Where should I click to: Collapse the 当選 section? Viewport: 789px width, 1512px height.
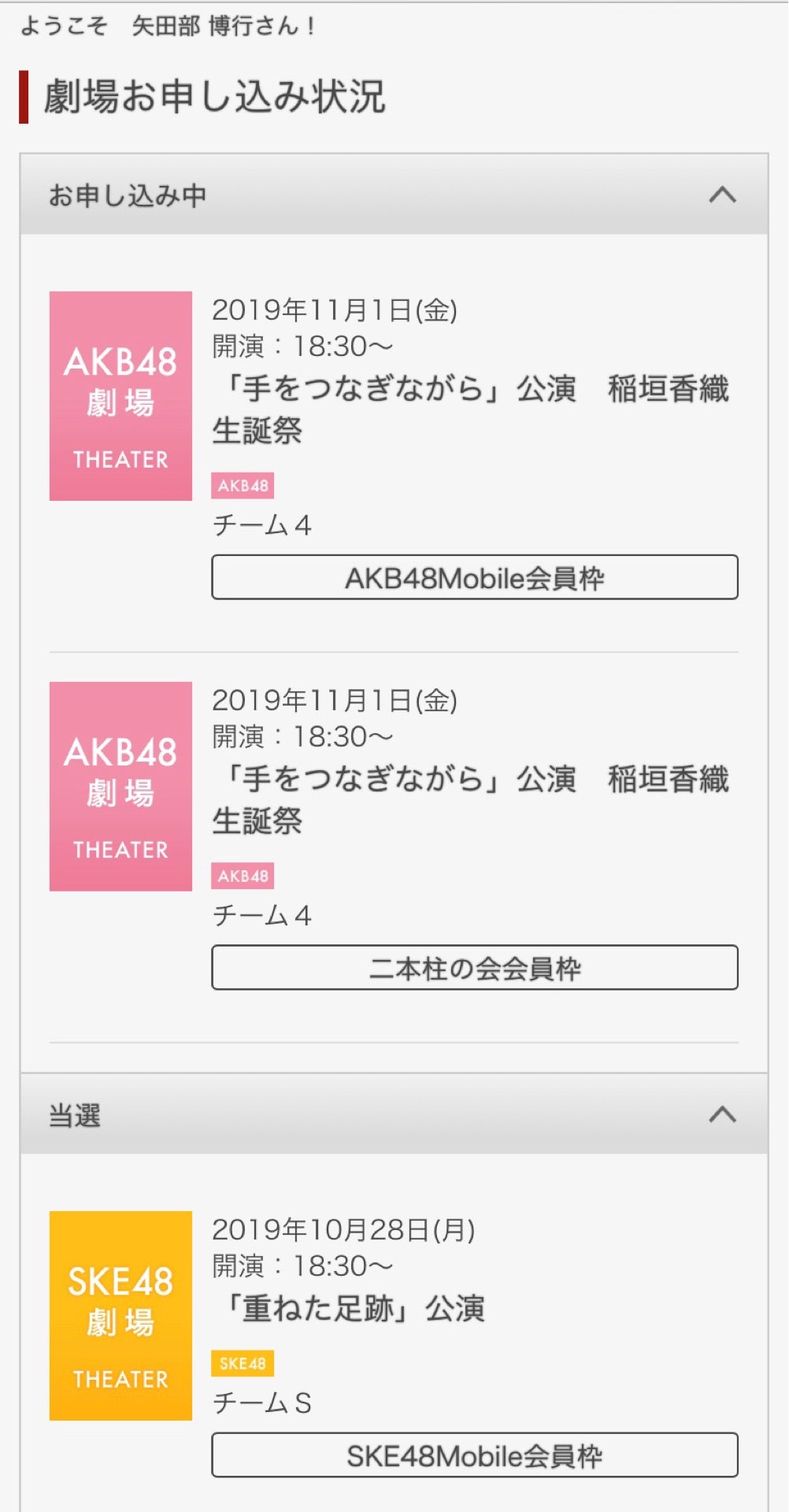coord(721,1114)
